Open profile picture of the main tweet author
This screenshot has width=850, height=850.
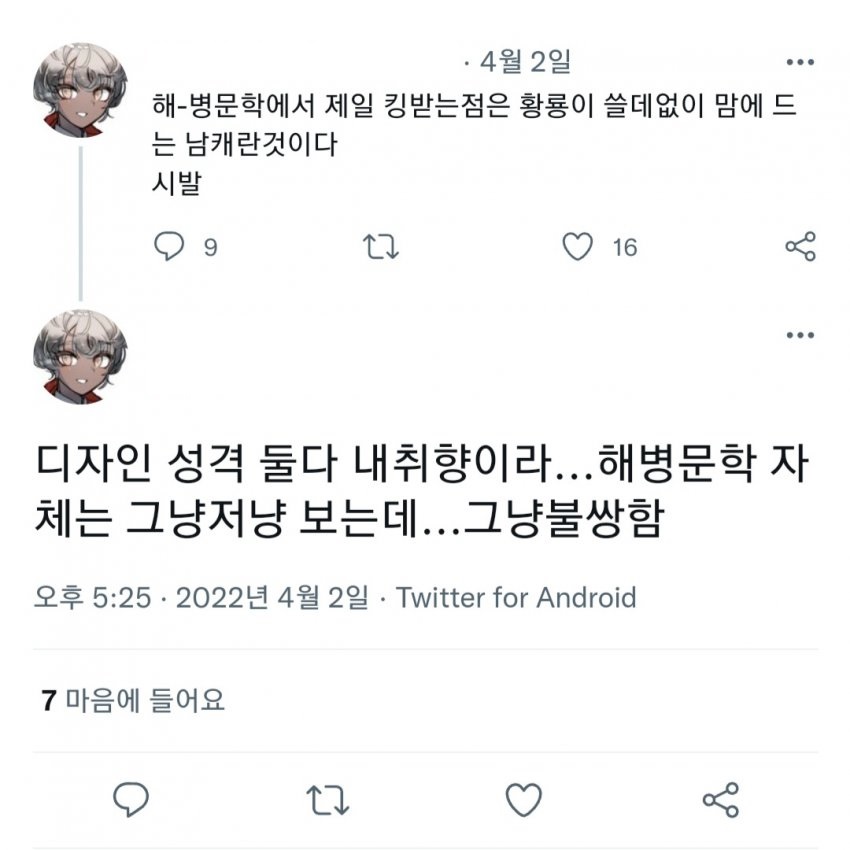point(80,357)
